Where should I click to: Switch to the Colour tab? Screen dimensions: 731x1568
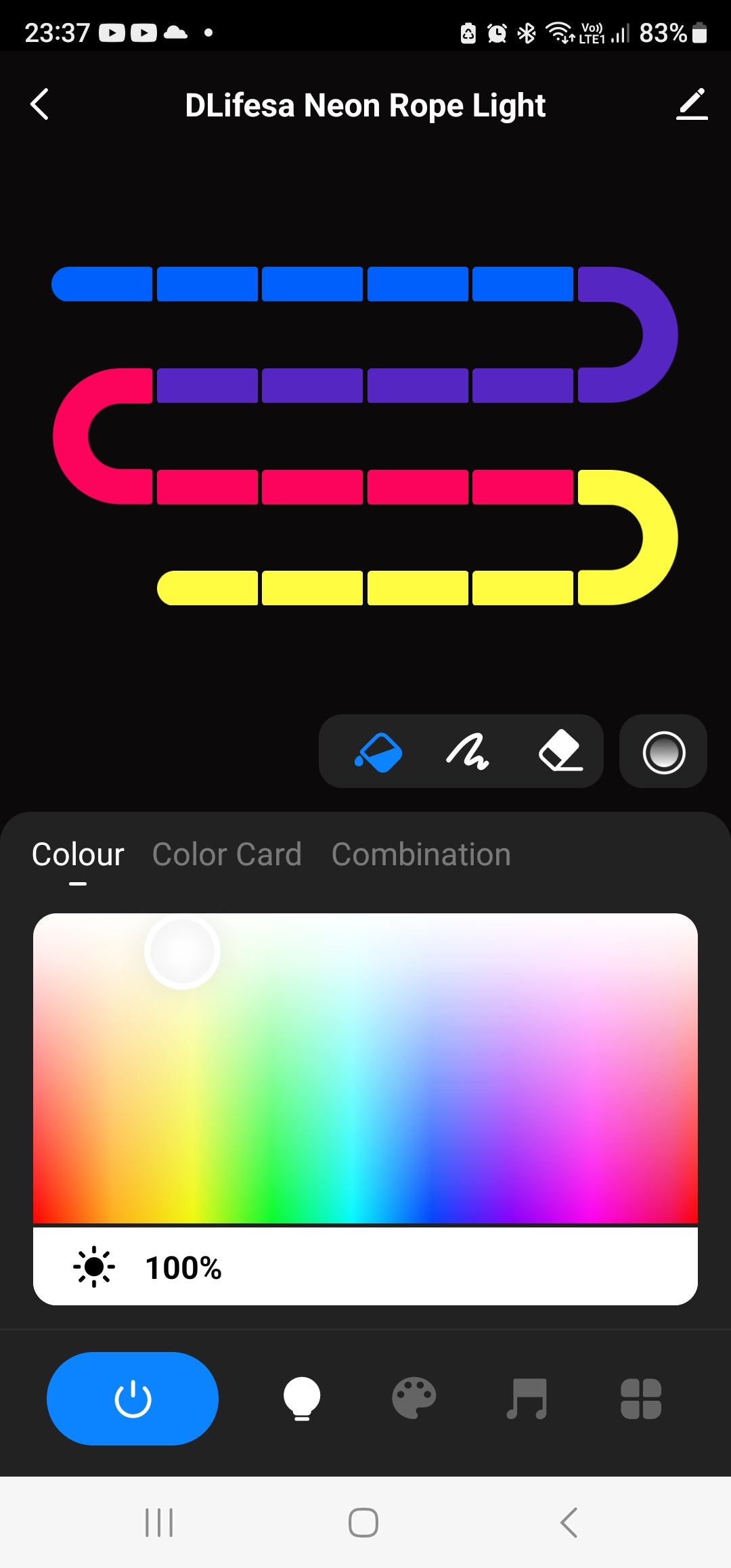[78, 854]
